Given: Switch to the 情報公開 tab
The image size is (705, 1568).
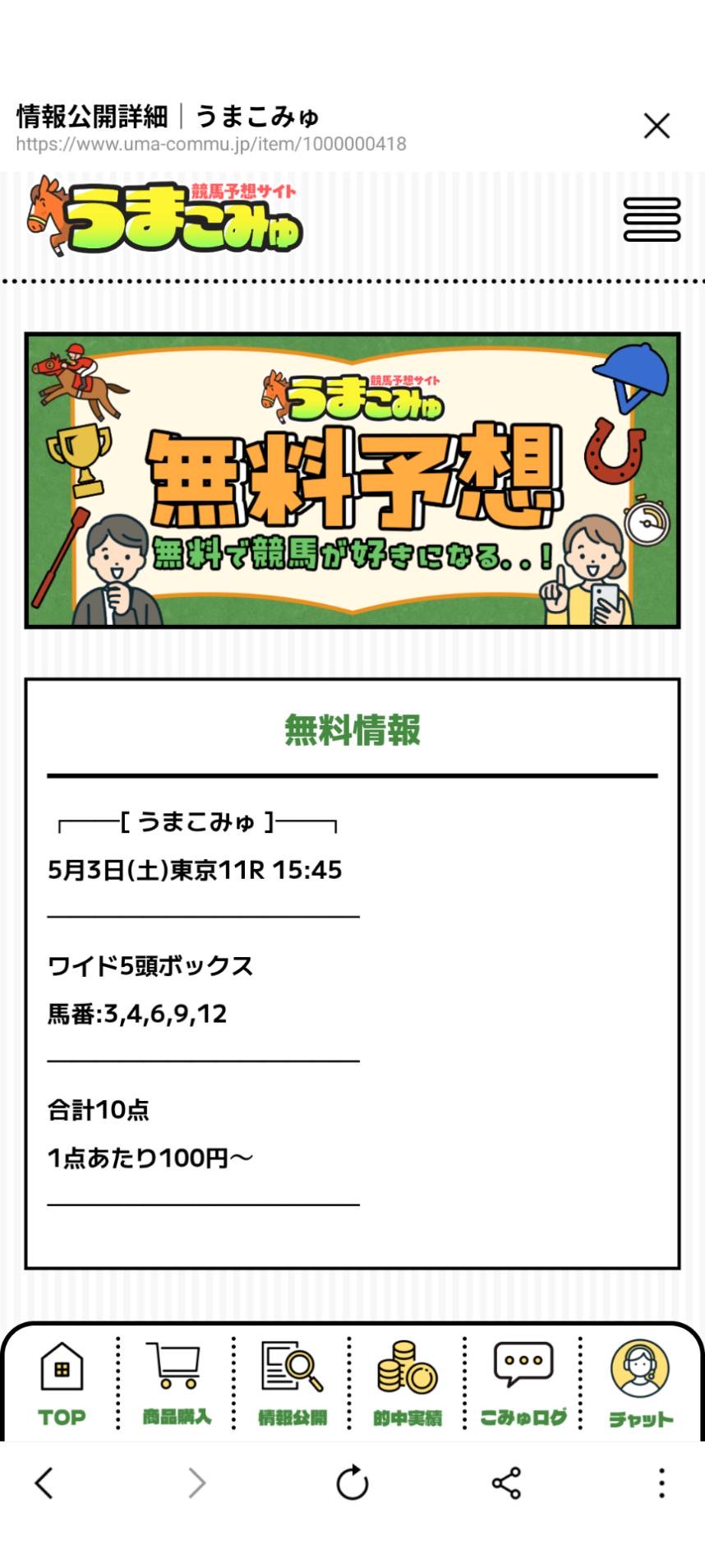Looking at the screenshot, I should tap(293, 1385).
